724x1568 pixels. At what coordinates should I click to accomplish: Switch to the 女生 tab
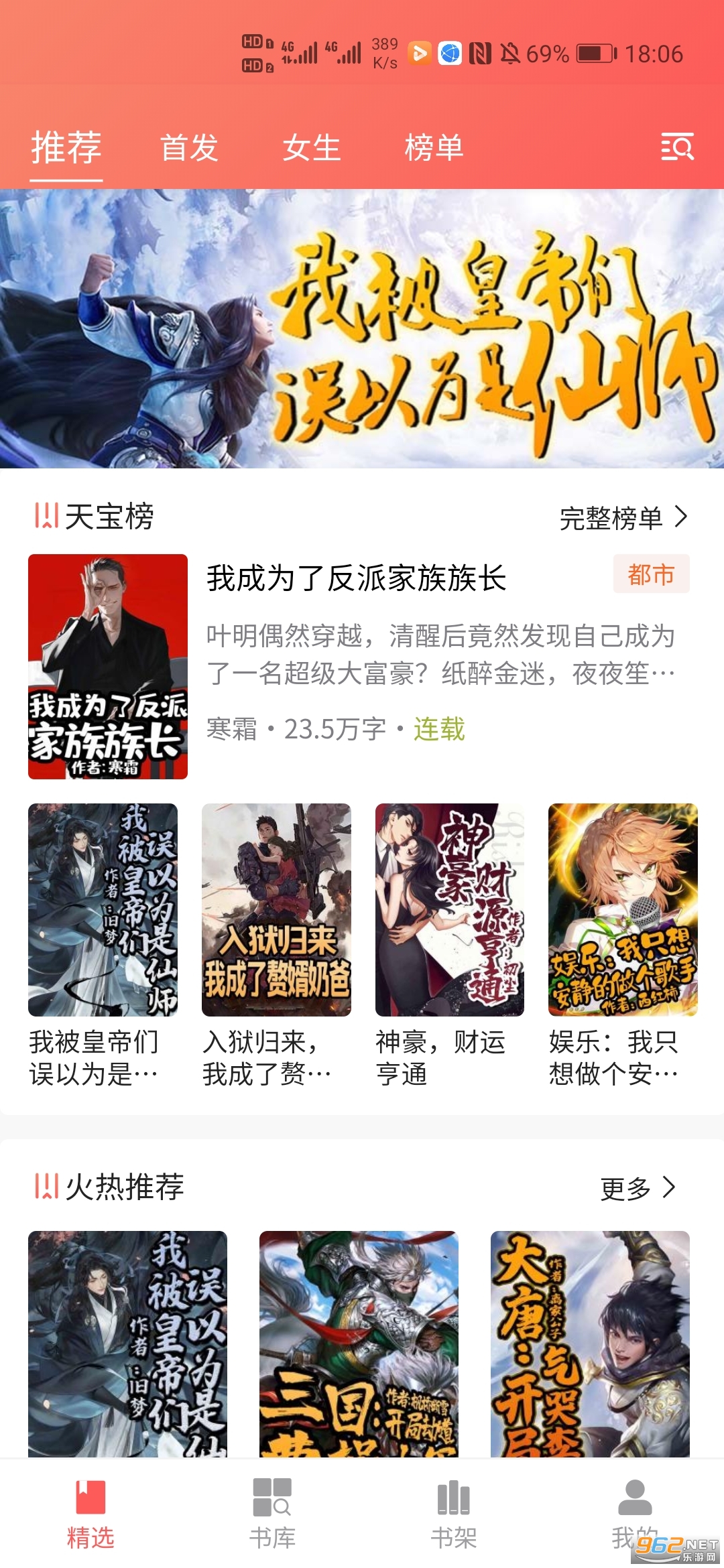312,148
